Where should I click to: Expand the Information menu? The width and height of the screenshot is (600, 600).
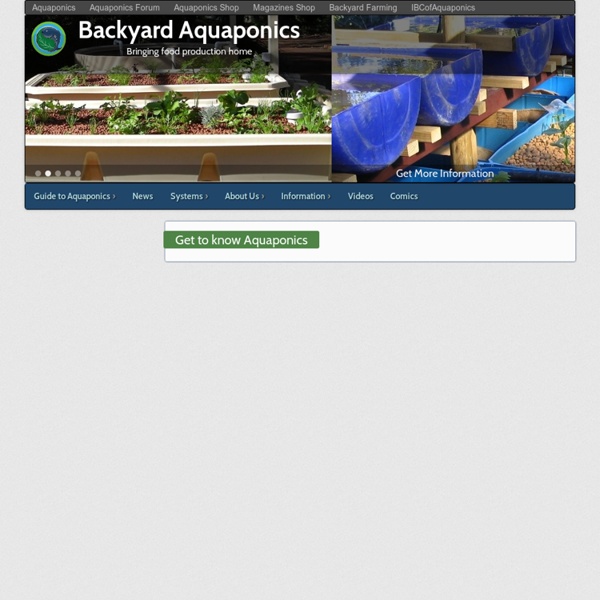305,196
